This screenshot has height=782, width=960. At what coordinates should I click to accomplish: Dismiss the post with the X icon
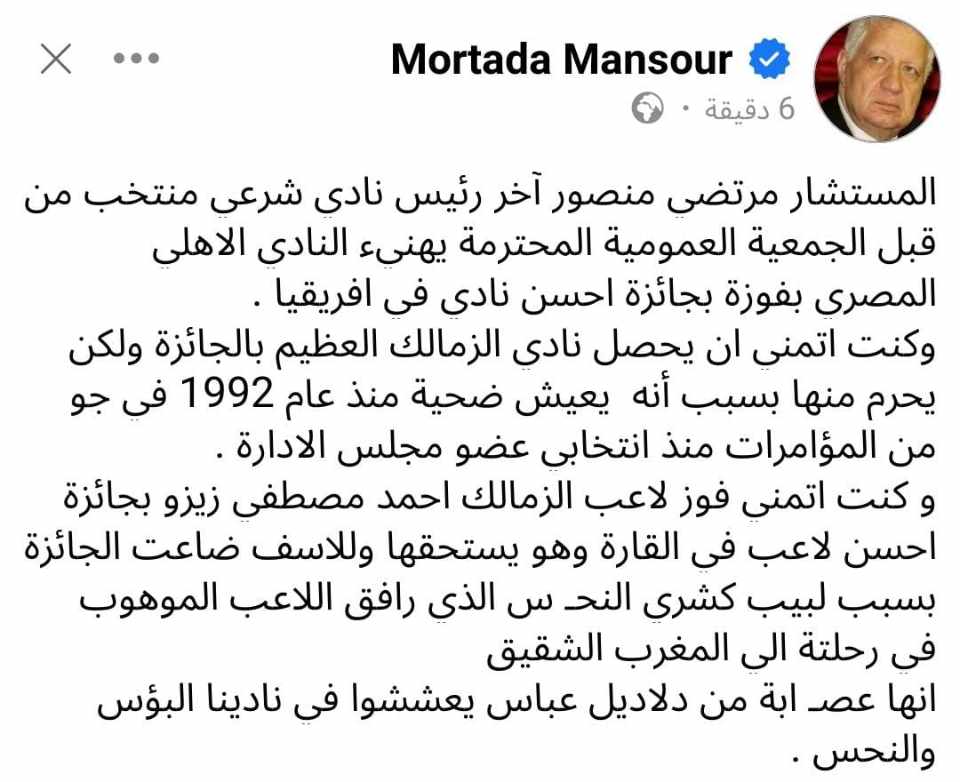click(56, 60)
